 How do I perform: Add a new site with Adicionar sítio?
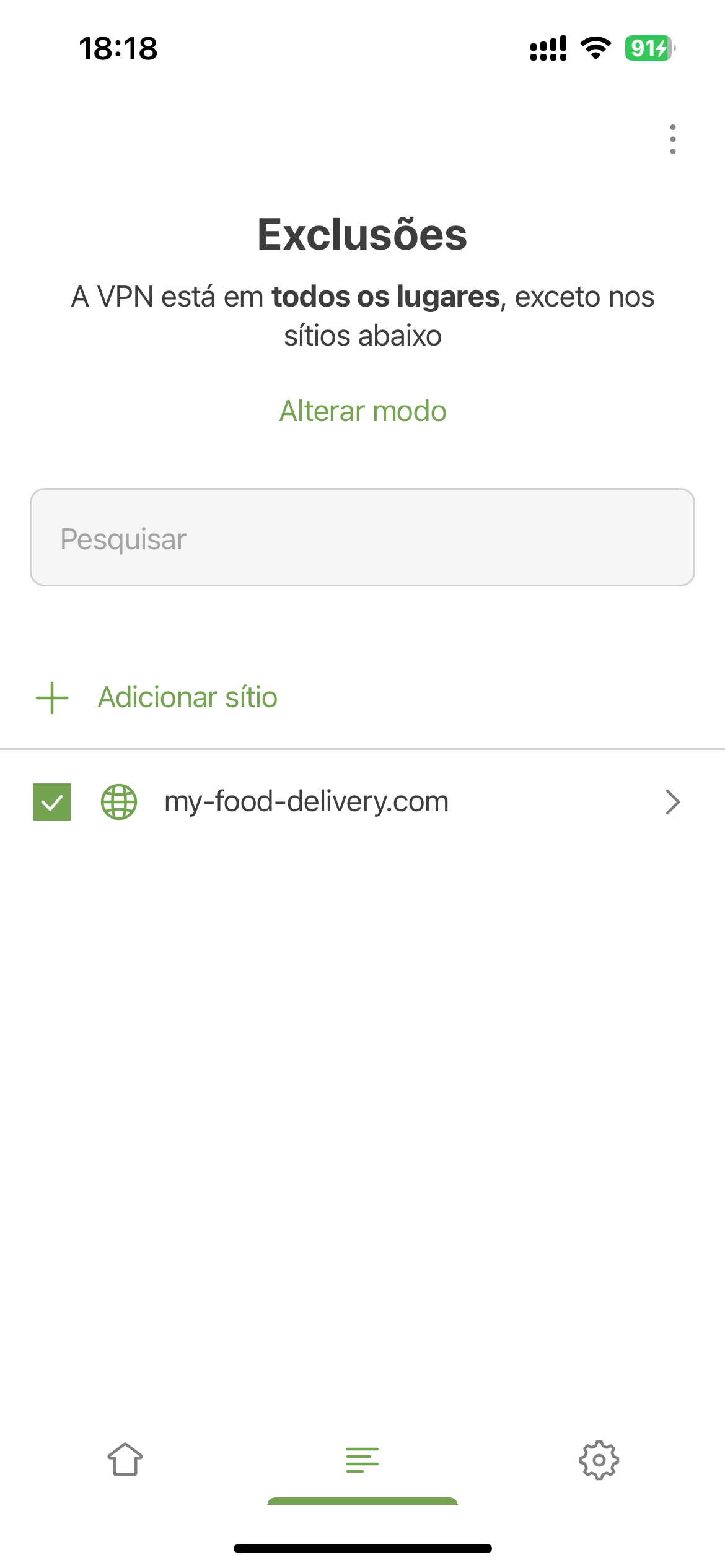pyautogui.click(x=157, y=697)
